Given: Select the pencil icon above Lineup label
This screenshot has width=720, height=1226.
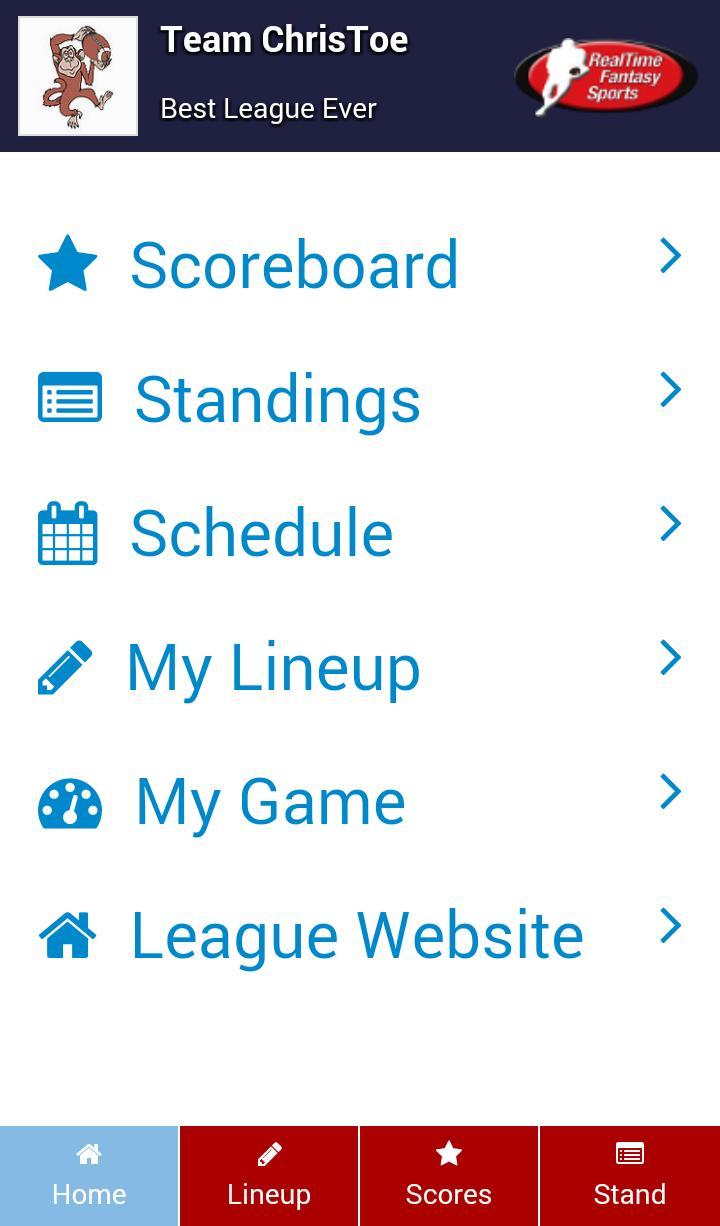Looking at the screenshot, I should click(269, 1154).
